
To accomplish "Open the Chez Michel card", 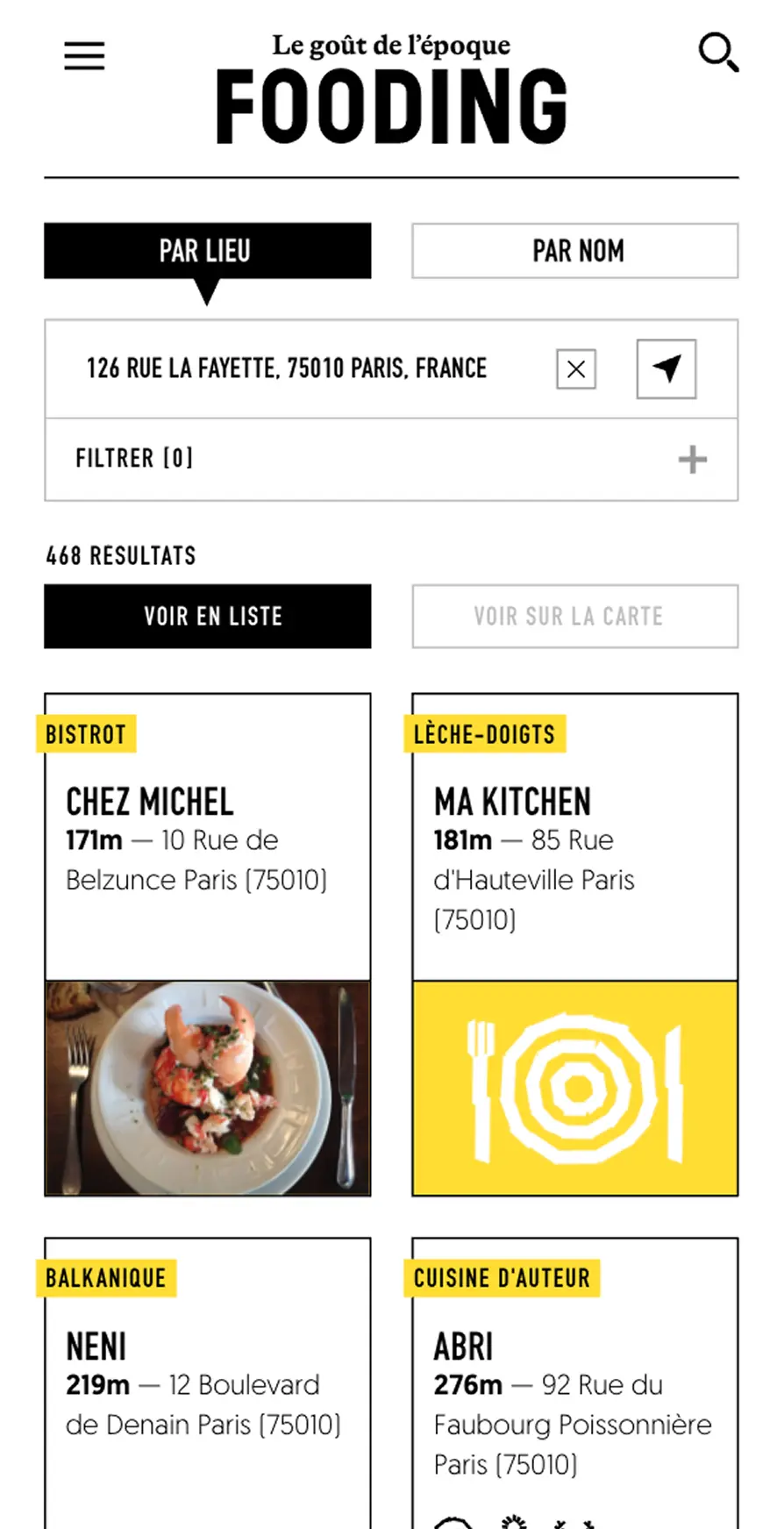I will (207, 943).
